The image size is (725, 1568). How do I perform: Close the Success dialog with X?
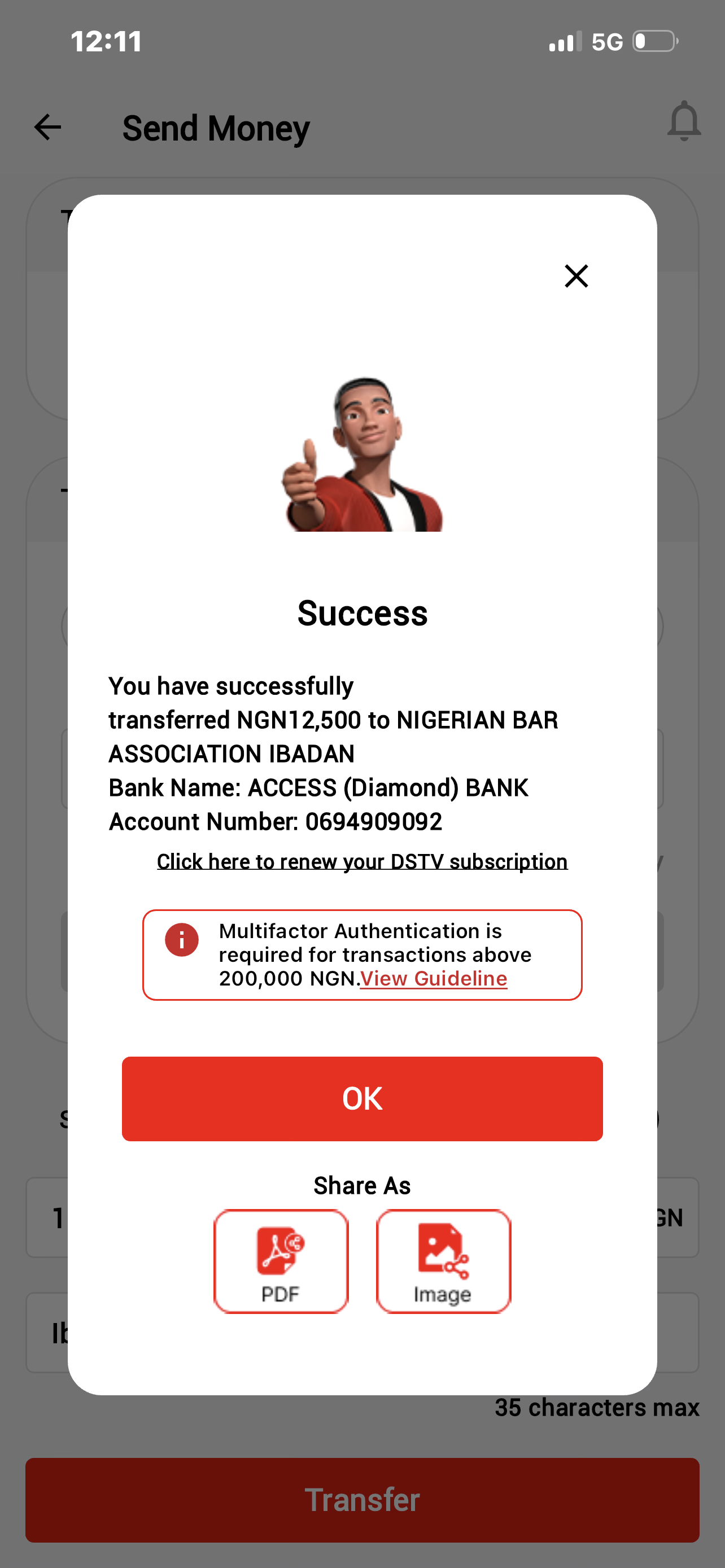[x=576, y=276]
